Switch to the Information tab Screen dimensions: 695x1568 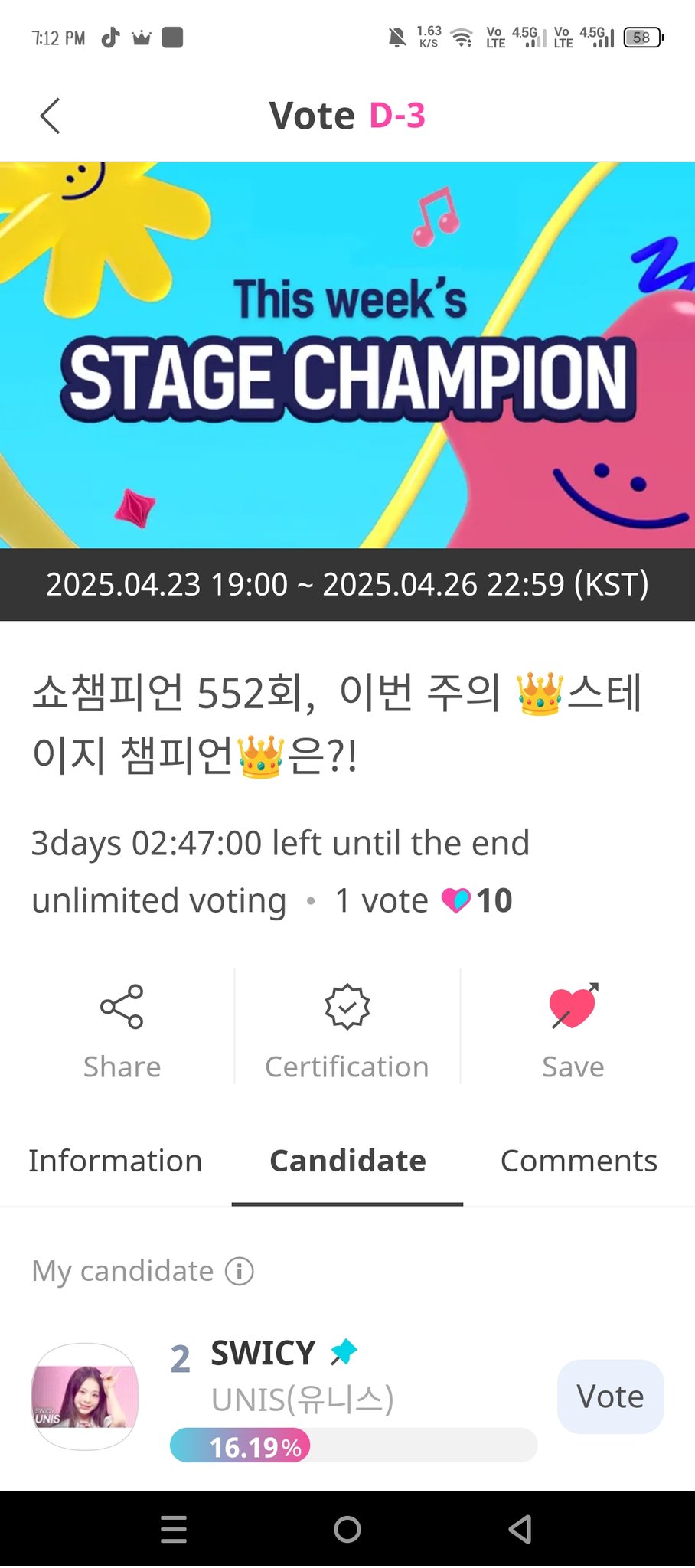[x=116, y=1161]
